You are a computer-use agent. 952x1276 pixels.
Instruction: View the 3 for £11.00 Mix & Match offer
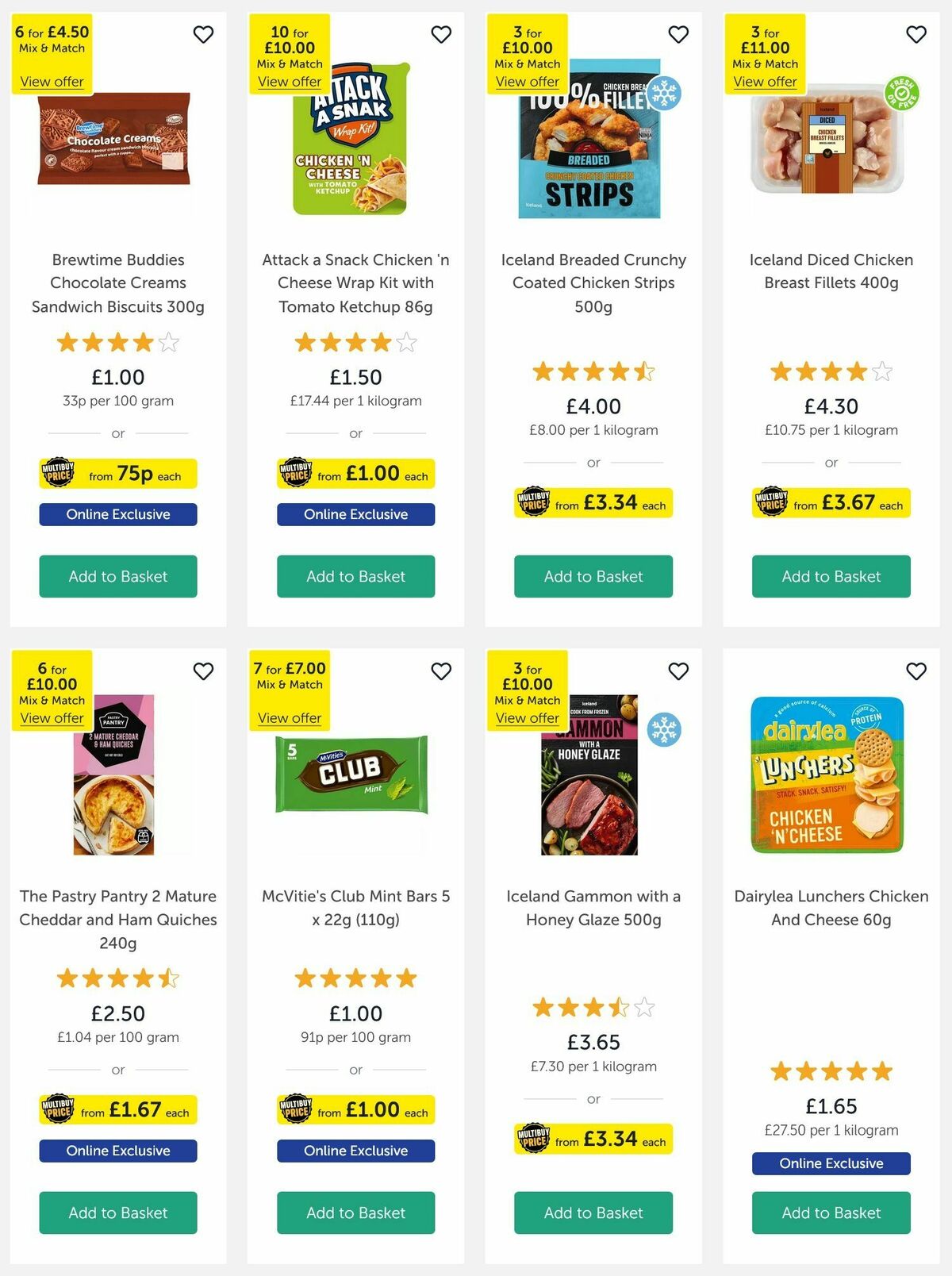(x=766, y=82)
